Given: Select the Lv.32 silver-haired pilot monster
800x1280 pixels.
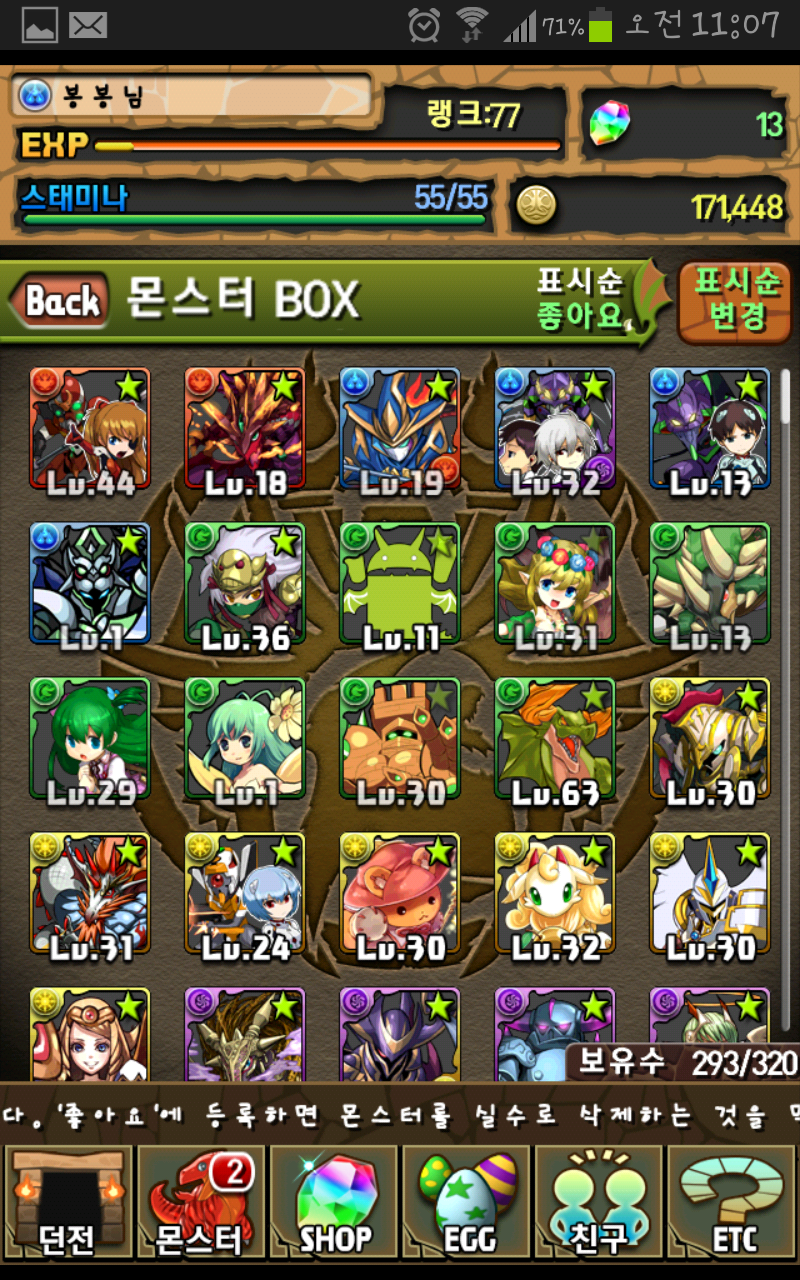Looking at the screenshot, I should [x=555, y=430].
